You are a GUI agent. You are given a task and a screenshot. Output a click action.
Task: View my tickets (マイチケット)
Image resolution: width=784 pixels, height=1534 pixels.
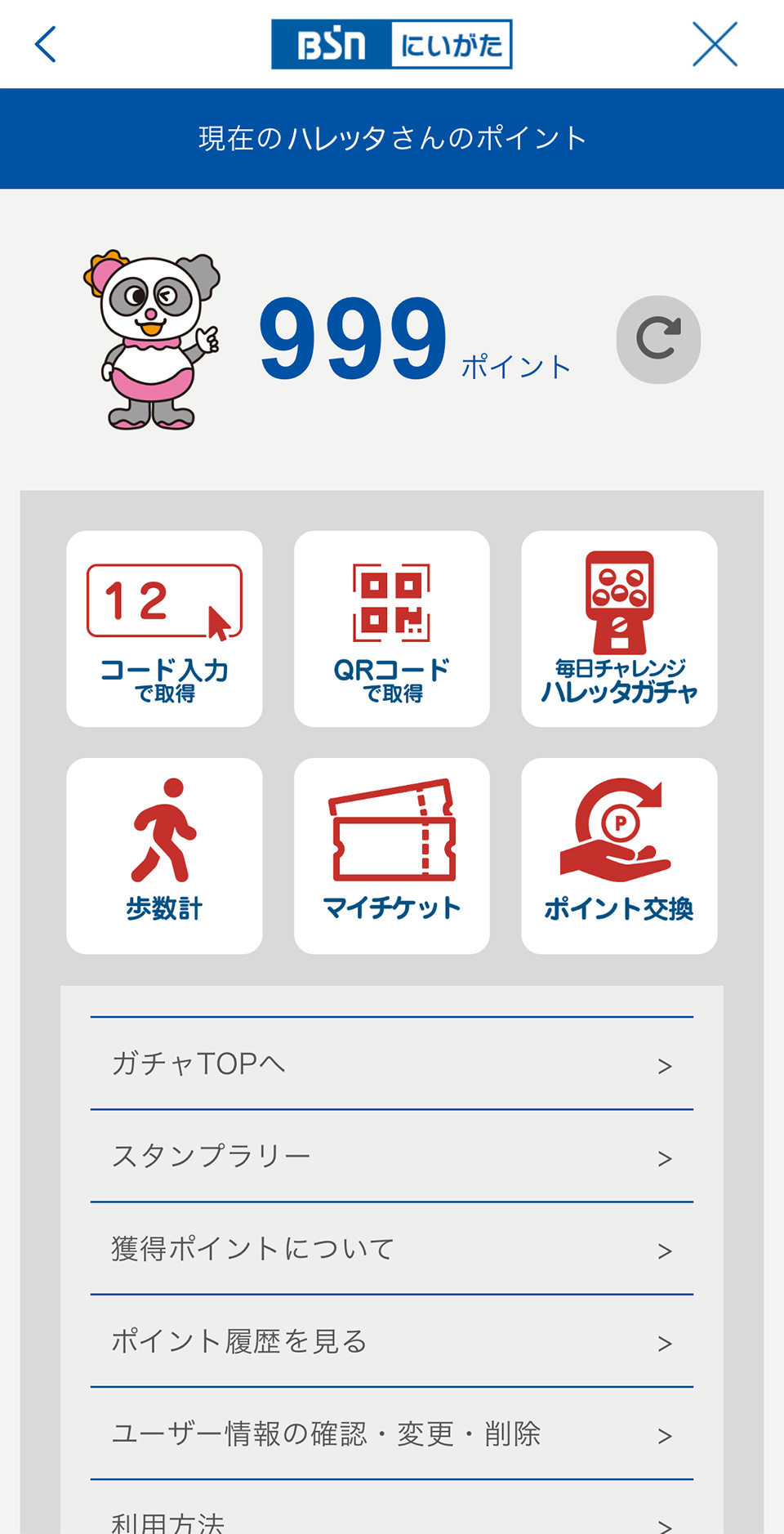coord(391,856)
